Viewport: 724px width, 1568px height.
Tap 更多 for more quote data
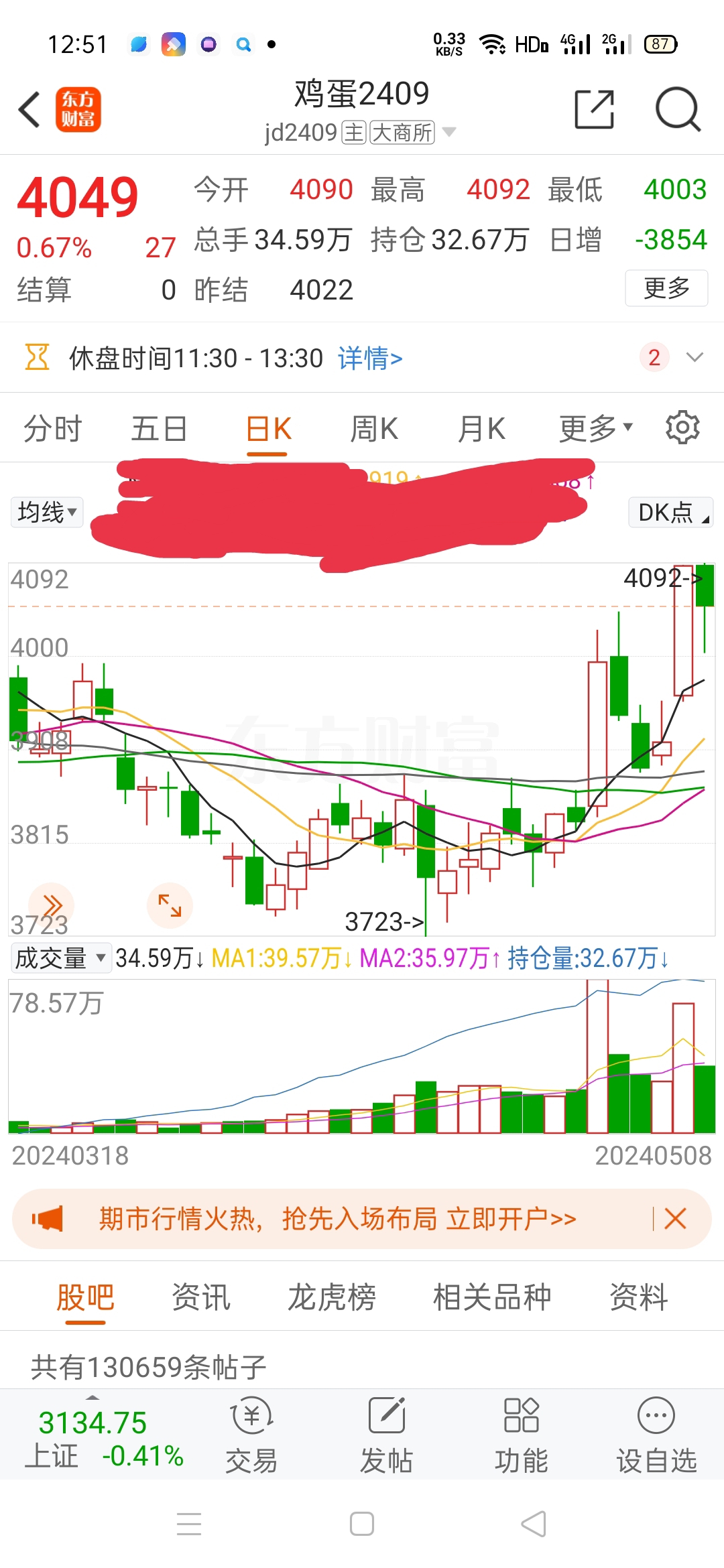(x=666, y=288)
